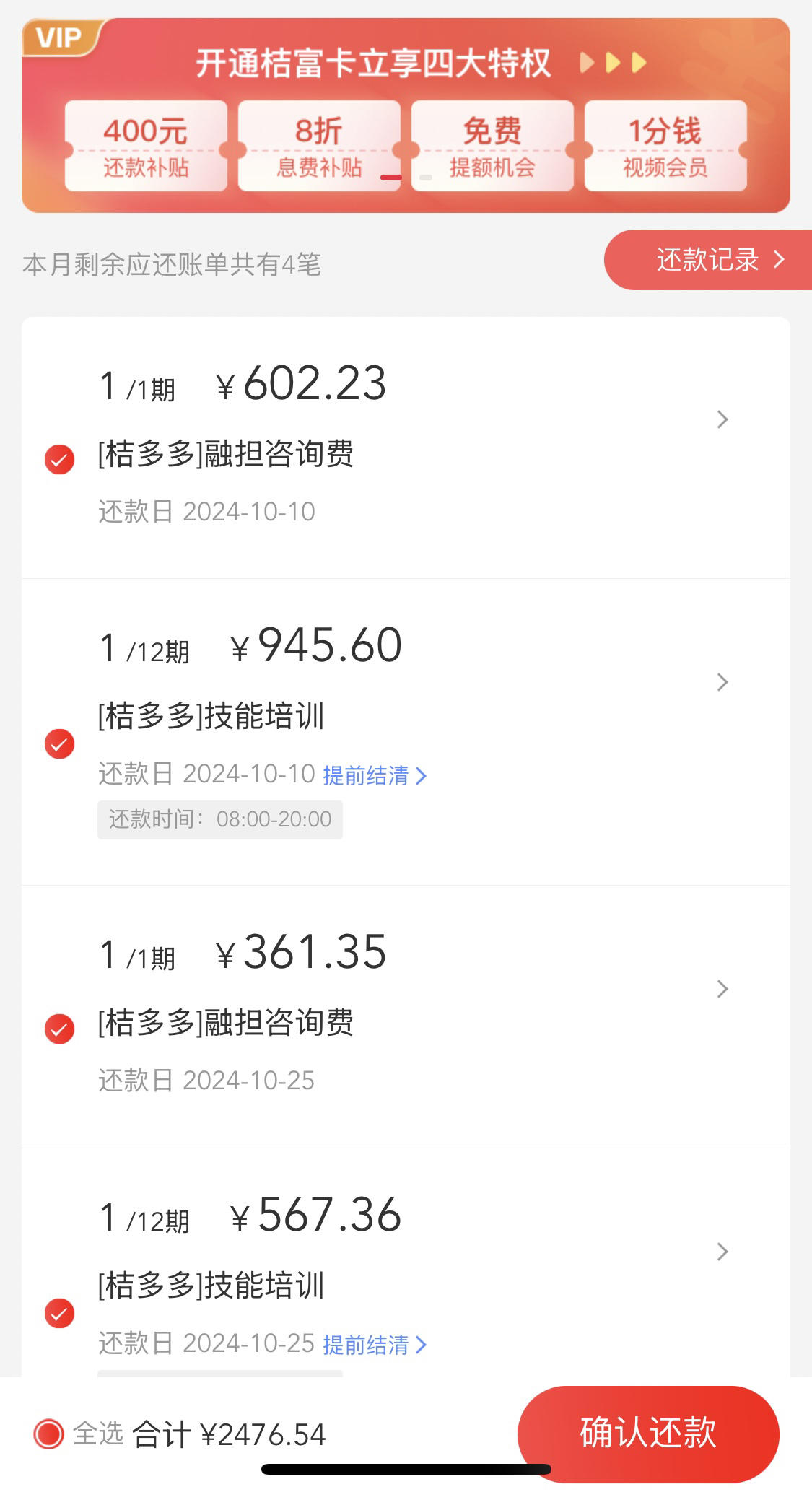Uncheck the ¥945.60 技能培训 bill

pos(60,743)
